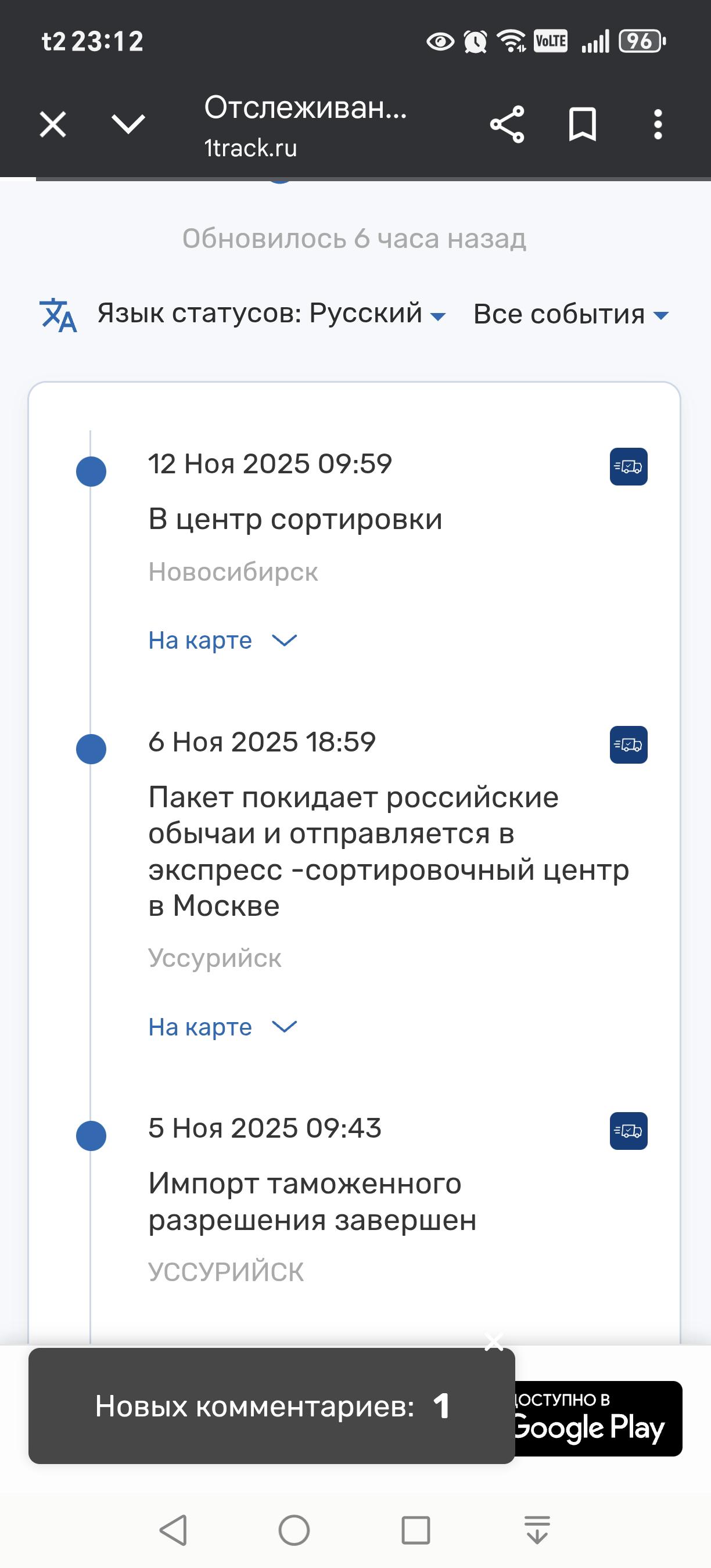Open the "Все события" filter dropdown
Screen dimensions: 711x1568
click(570, 315)
